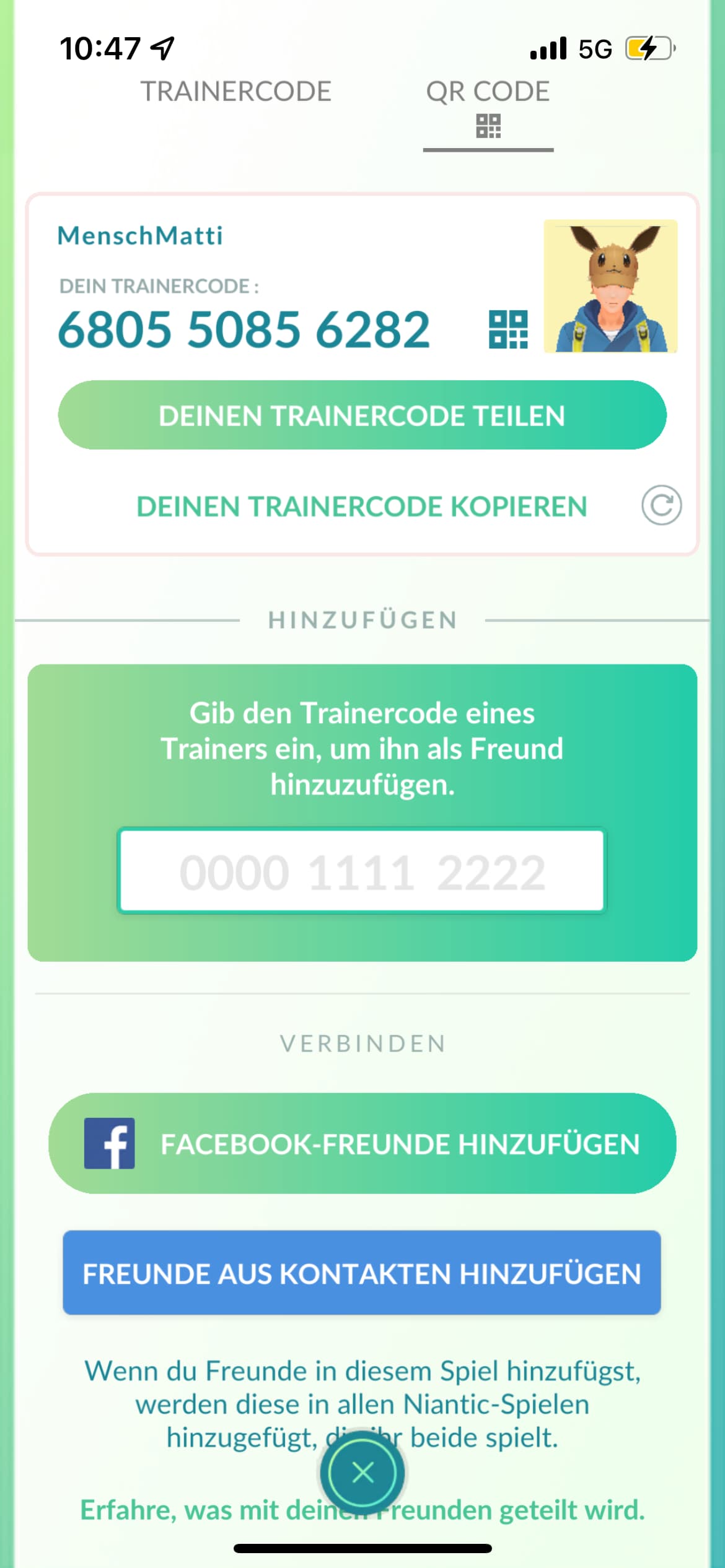Open link about what friends can see
This screenshot has width=725, height=1568.
coord(362,1510)
